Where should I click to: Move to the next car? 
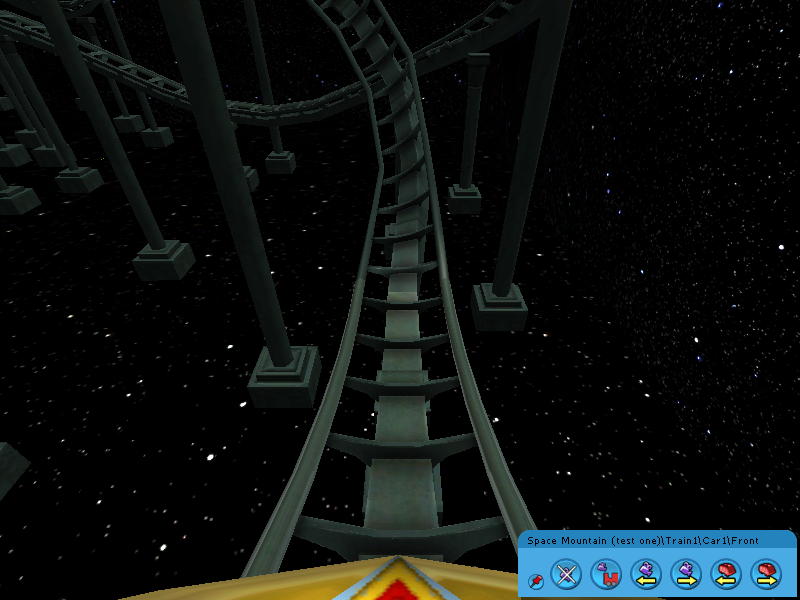click(x=766, y=574)
